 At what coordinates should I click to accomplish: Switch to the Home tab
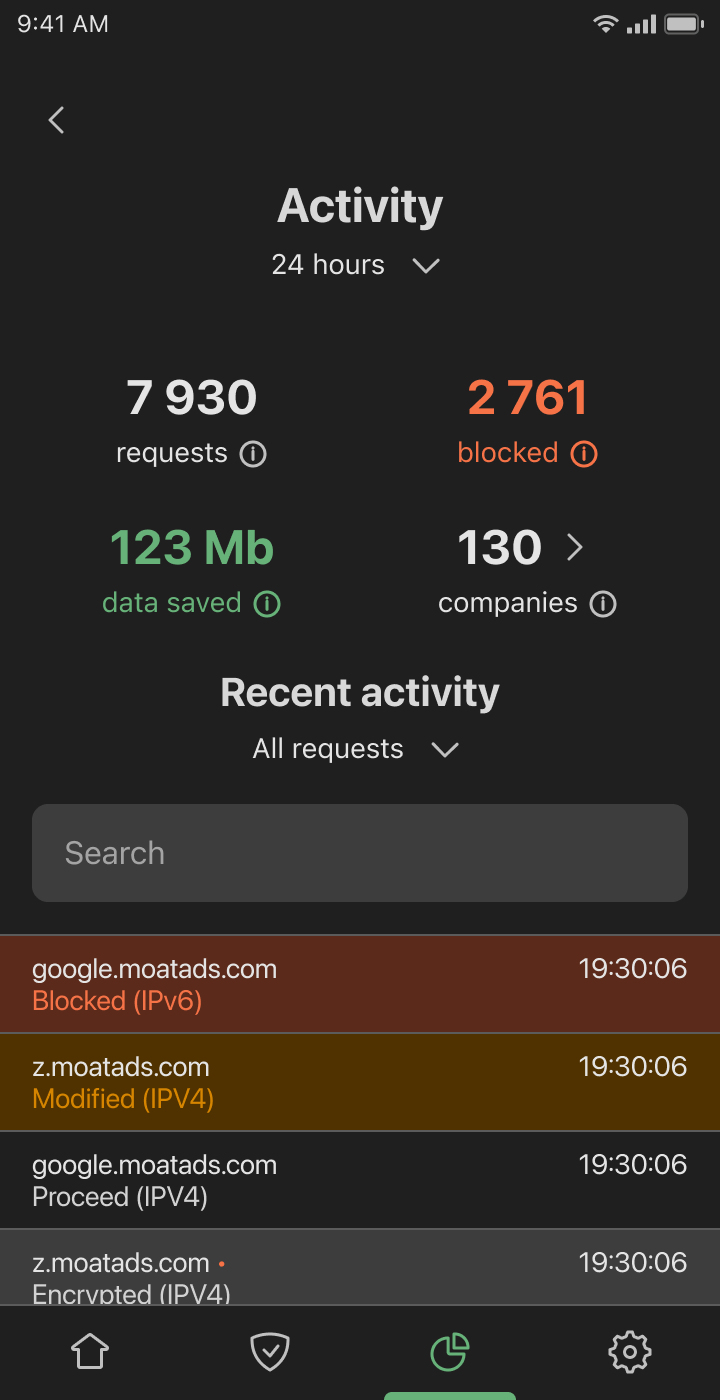(90, 1353)
